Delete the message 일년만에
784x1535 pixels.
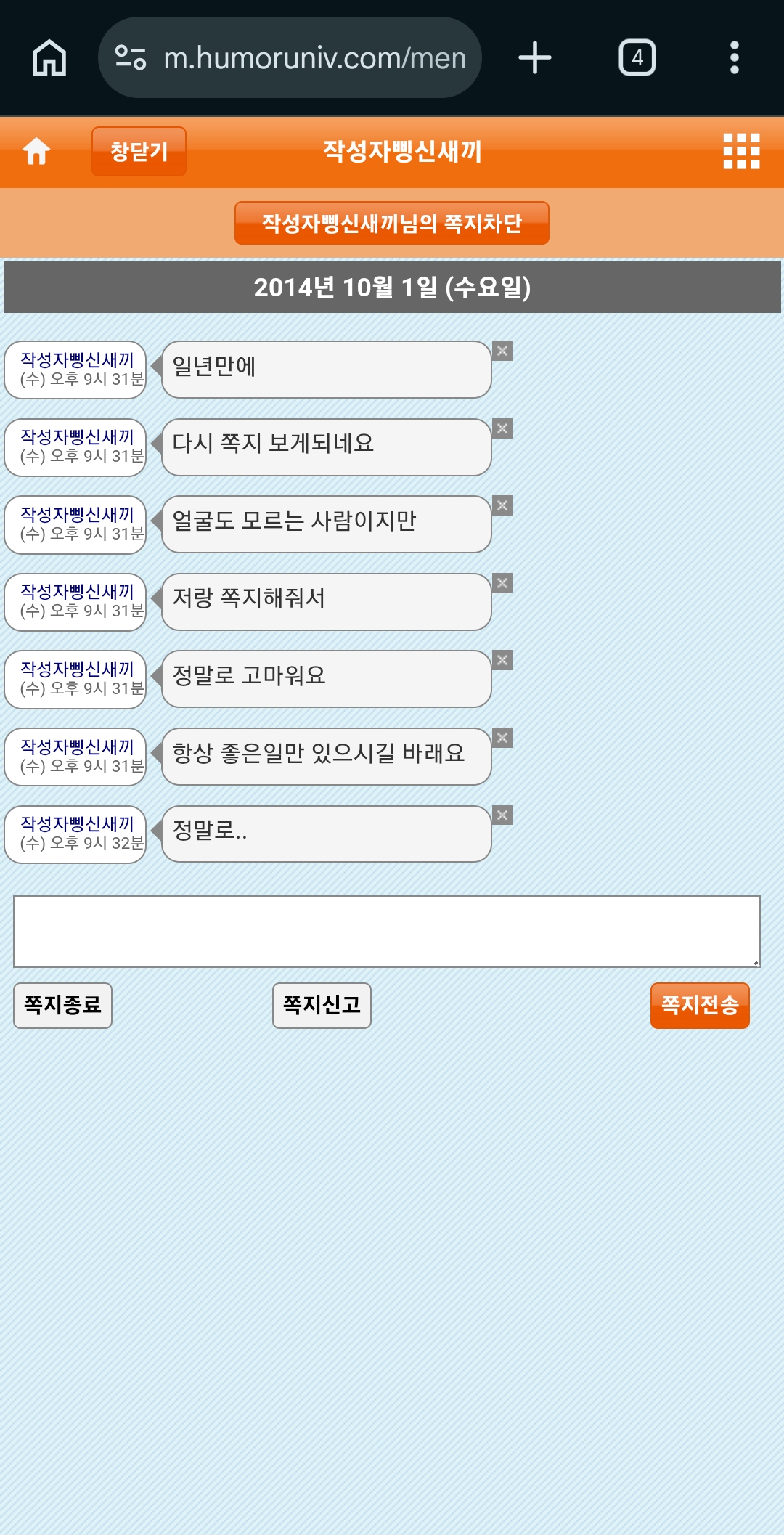pyautogui.click(x=502, y=351)
